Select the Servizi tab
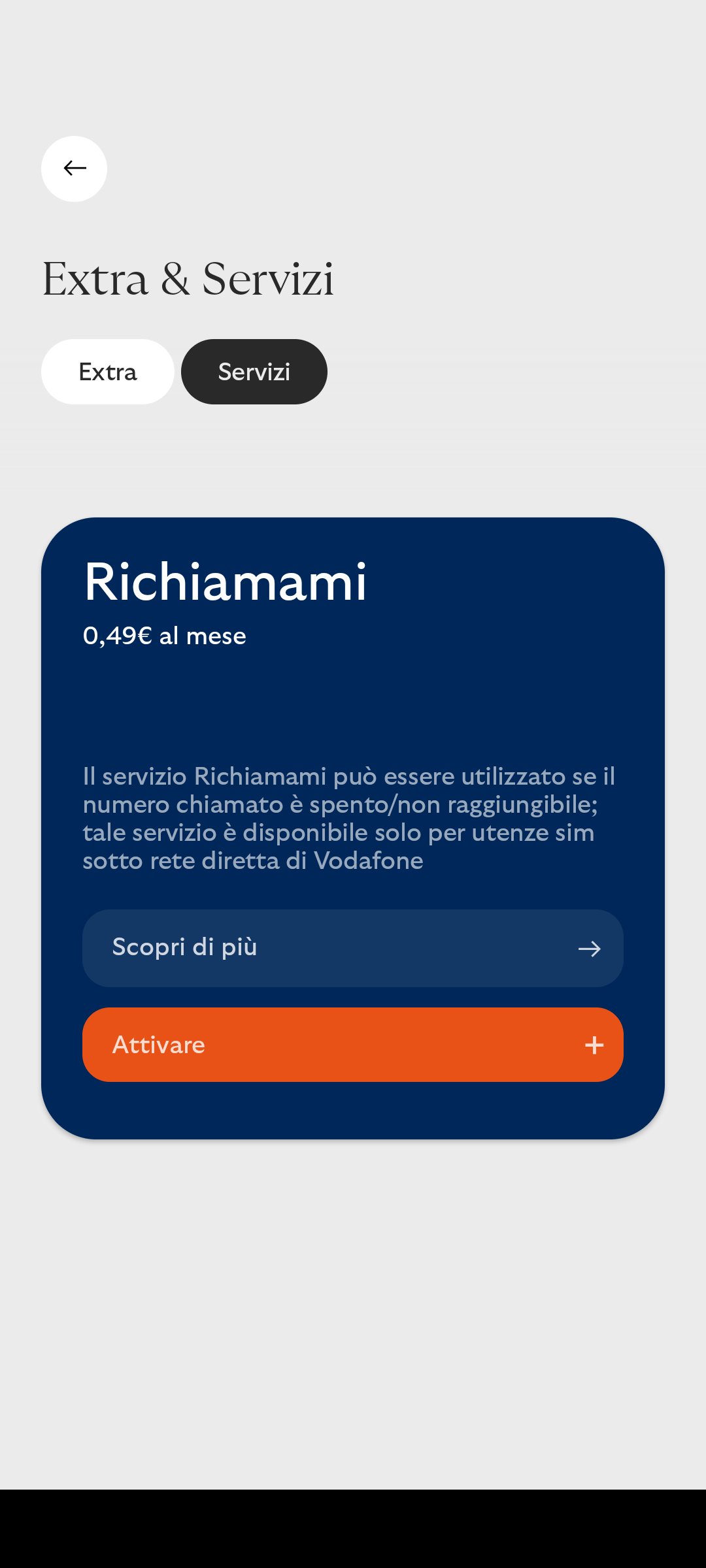Screen dimensions: 706x1568 (x=254, y=372)
